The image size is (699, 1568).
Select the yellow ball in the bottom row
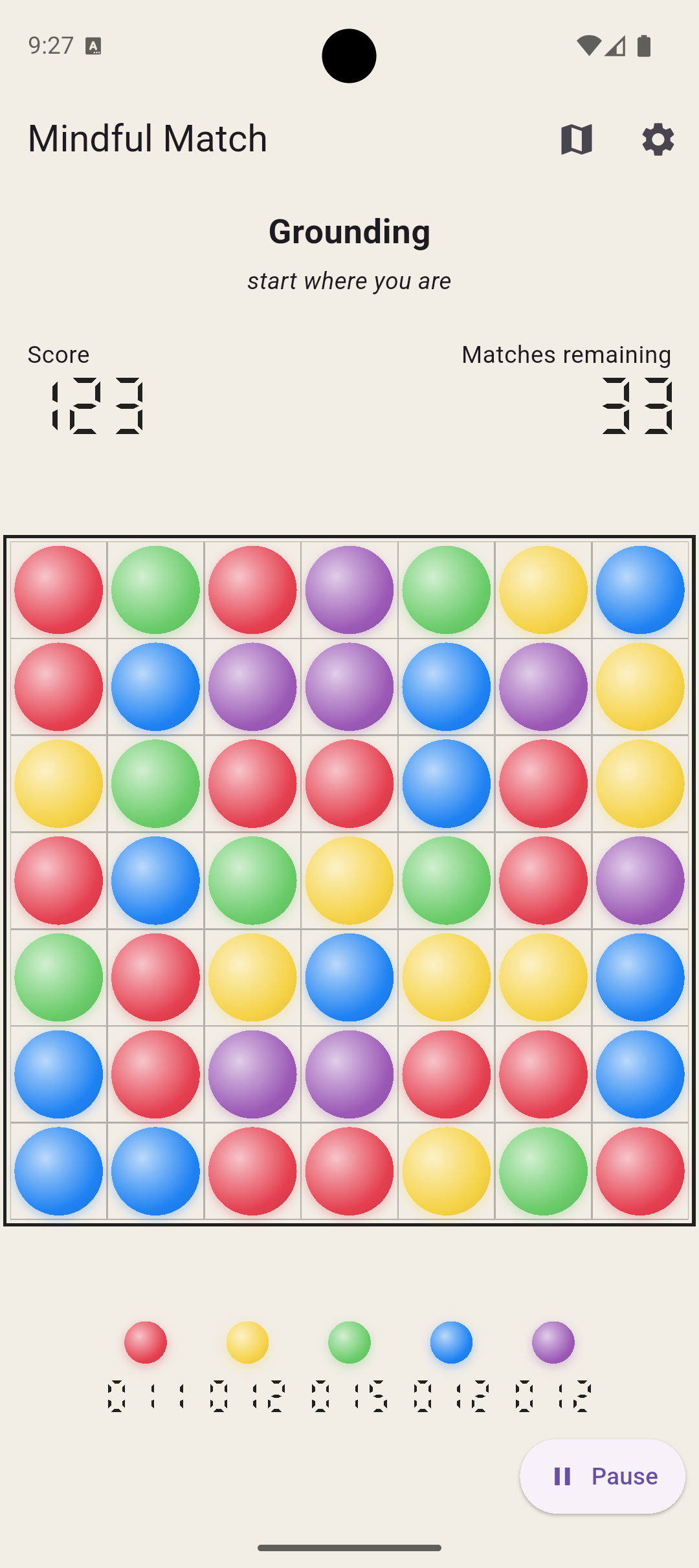pyautogui.click(x=446, y=1170)
